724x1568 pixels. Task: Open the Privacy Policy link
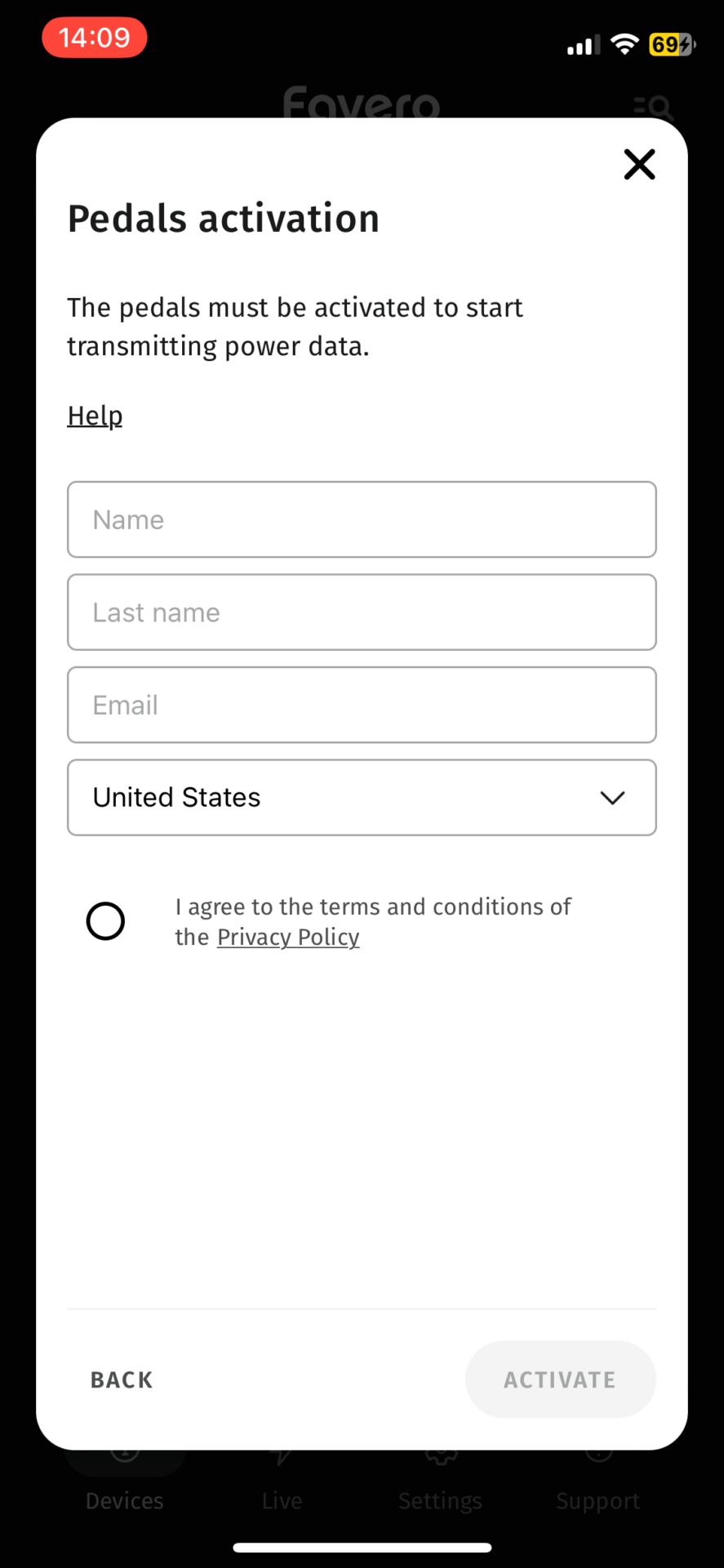coord(288,938)
